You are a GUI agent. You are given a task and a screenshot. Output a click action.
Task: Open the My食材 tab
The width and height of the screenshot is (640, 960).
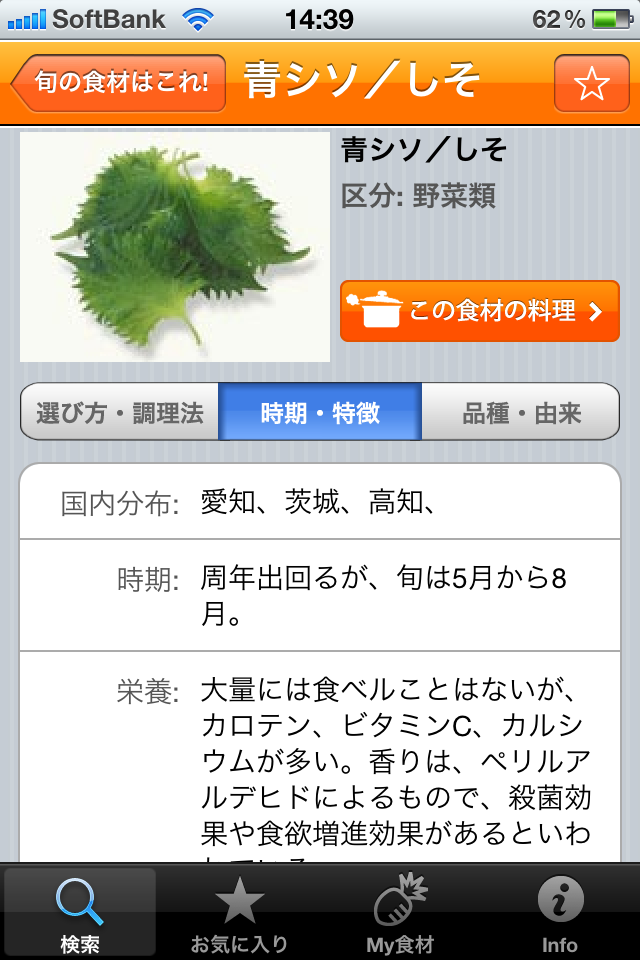[x=400, y=913]
